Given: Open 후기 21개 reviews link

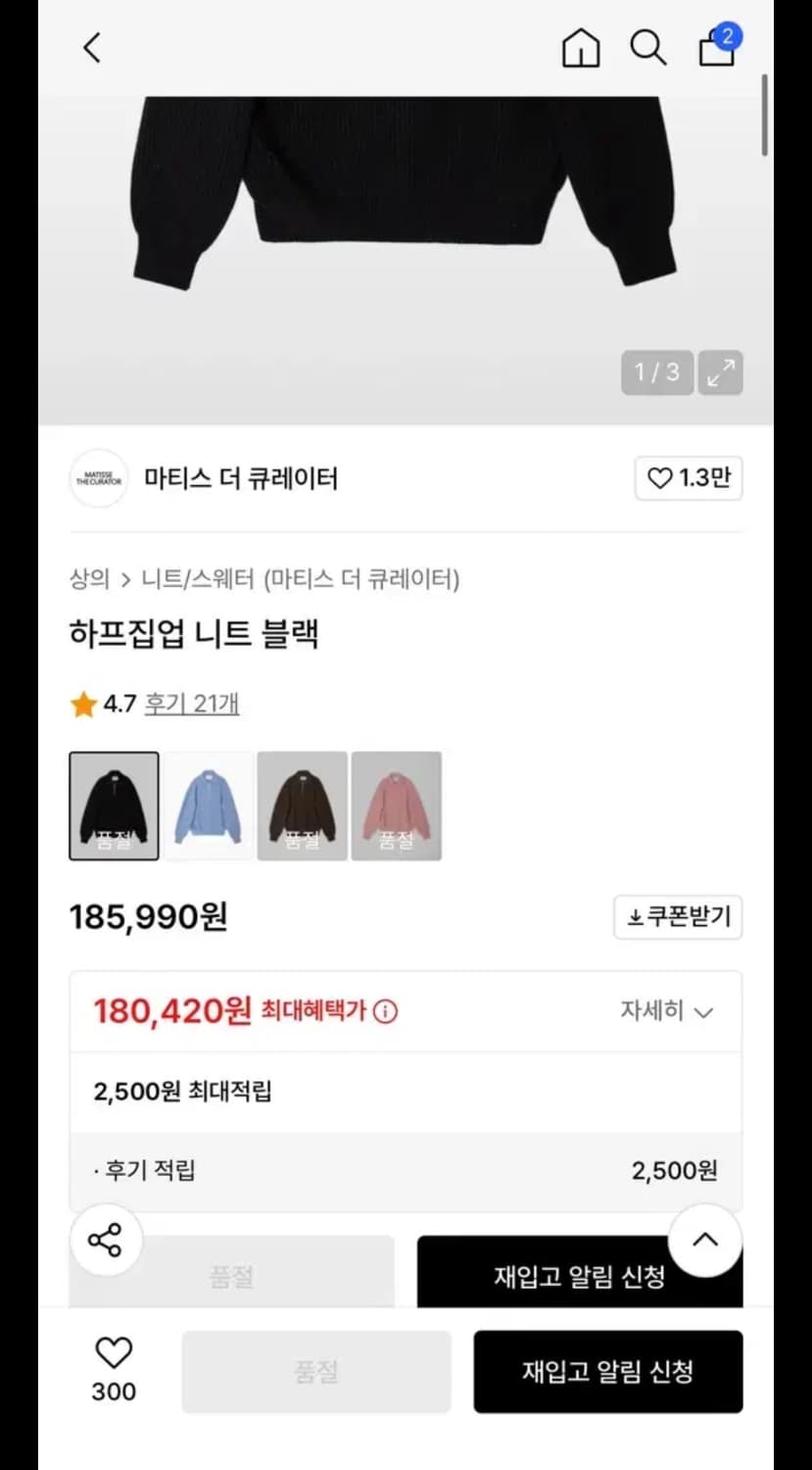Looking at the screenshot, I should pyautogui.click(x=192, y=704).
